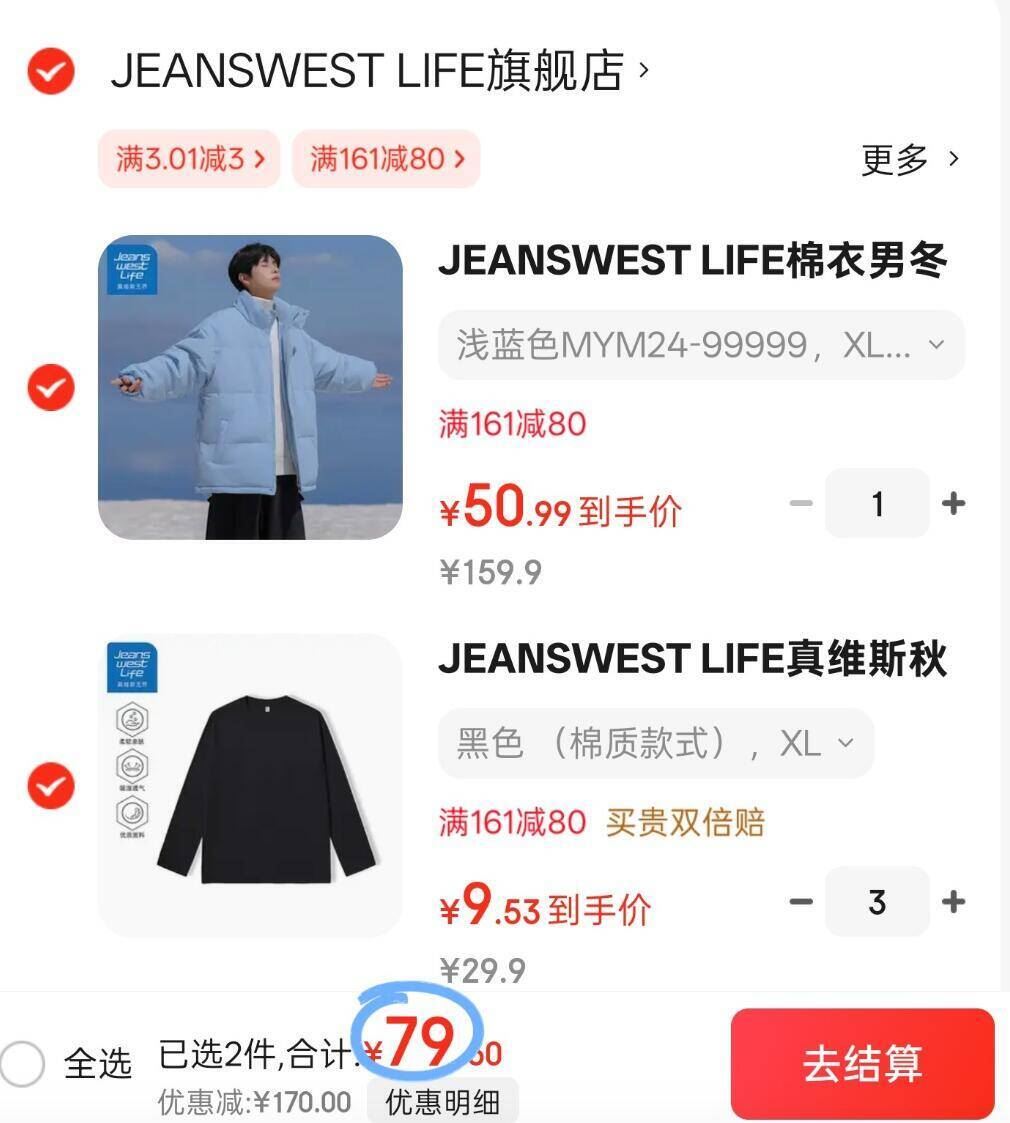The height and width of the screenshot is (1123, 1010).
Task: Tap 去结算 to checkout
Action: [862, 1064]
